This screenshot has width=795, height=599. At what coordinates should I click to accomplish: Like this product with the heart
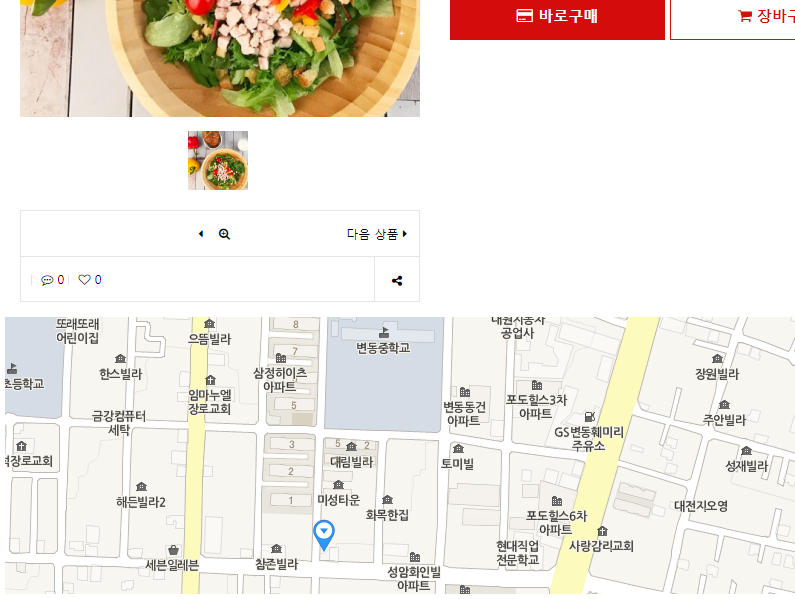pos(89,280)
